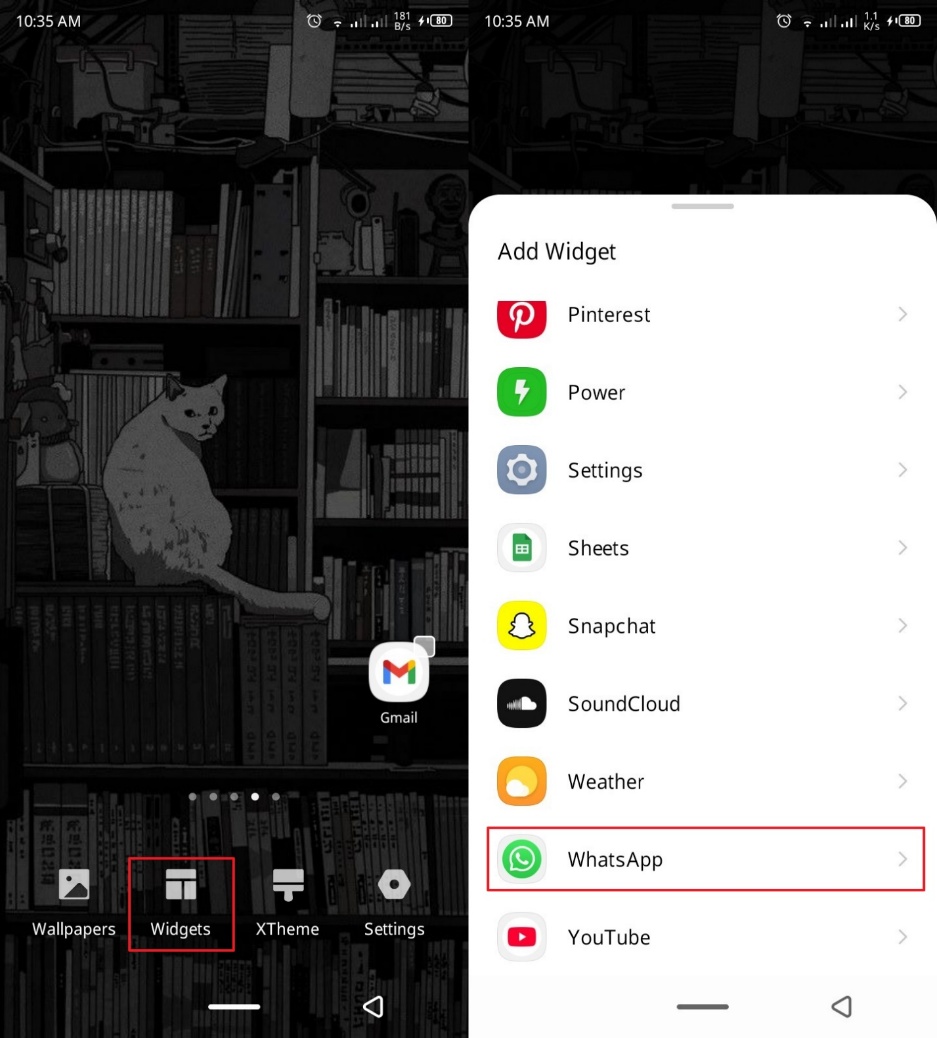937x1038 pixels.
Task: Open Settings row in Add Widget list
Action: click(x=703, y=471)
